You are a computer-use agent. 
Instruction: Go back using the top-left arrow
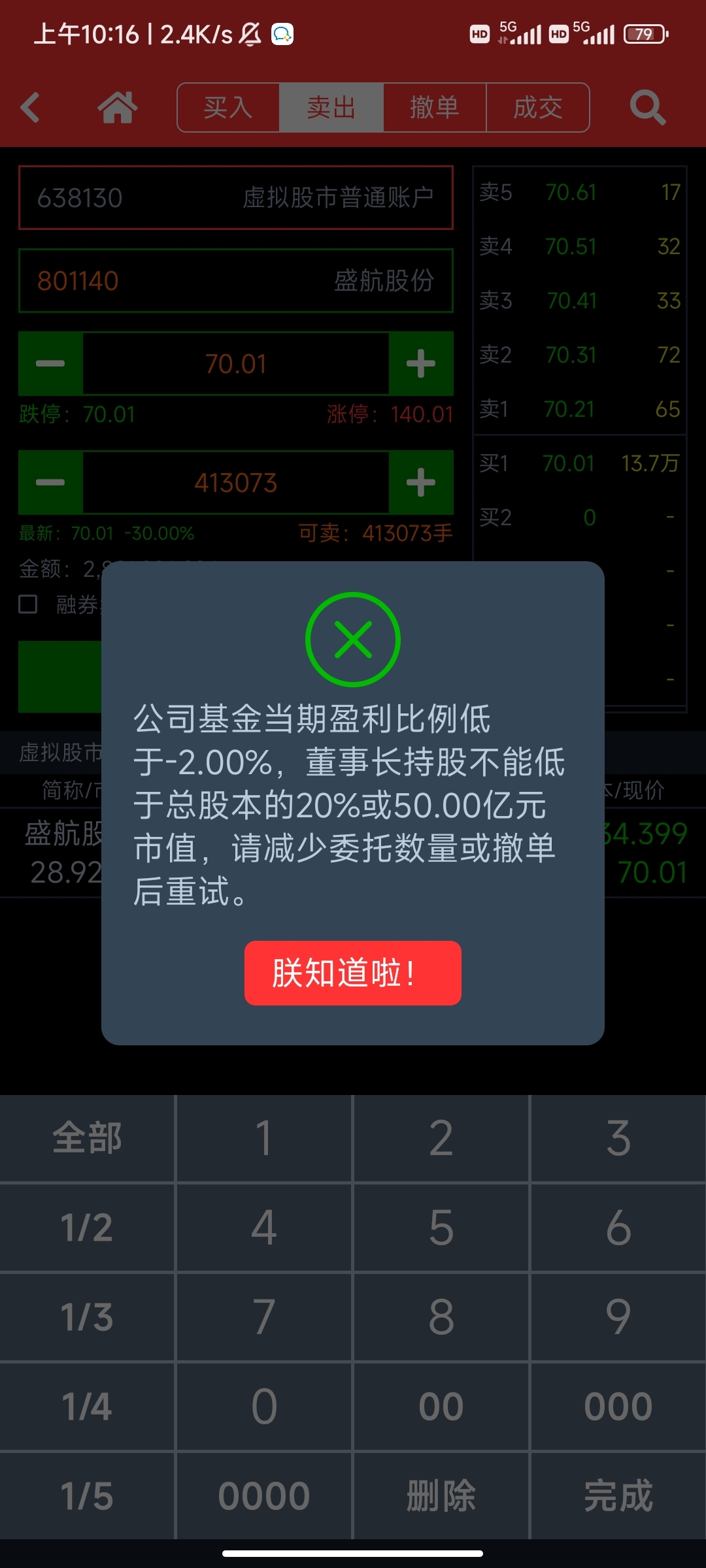(30, 107)
